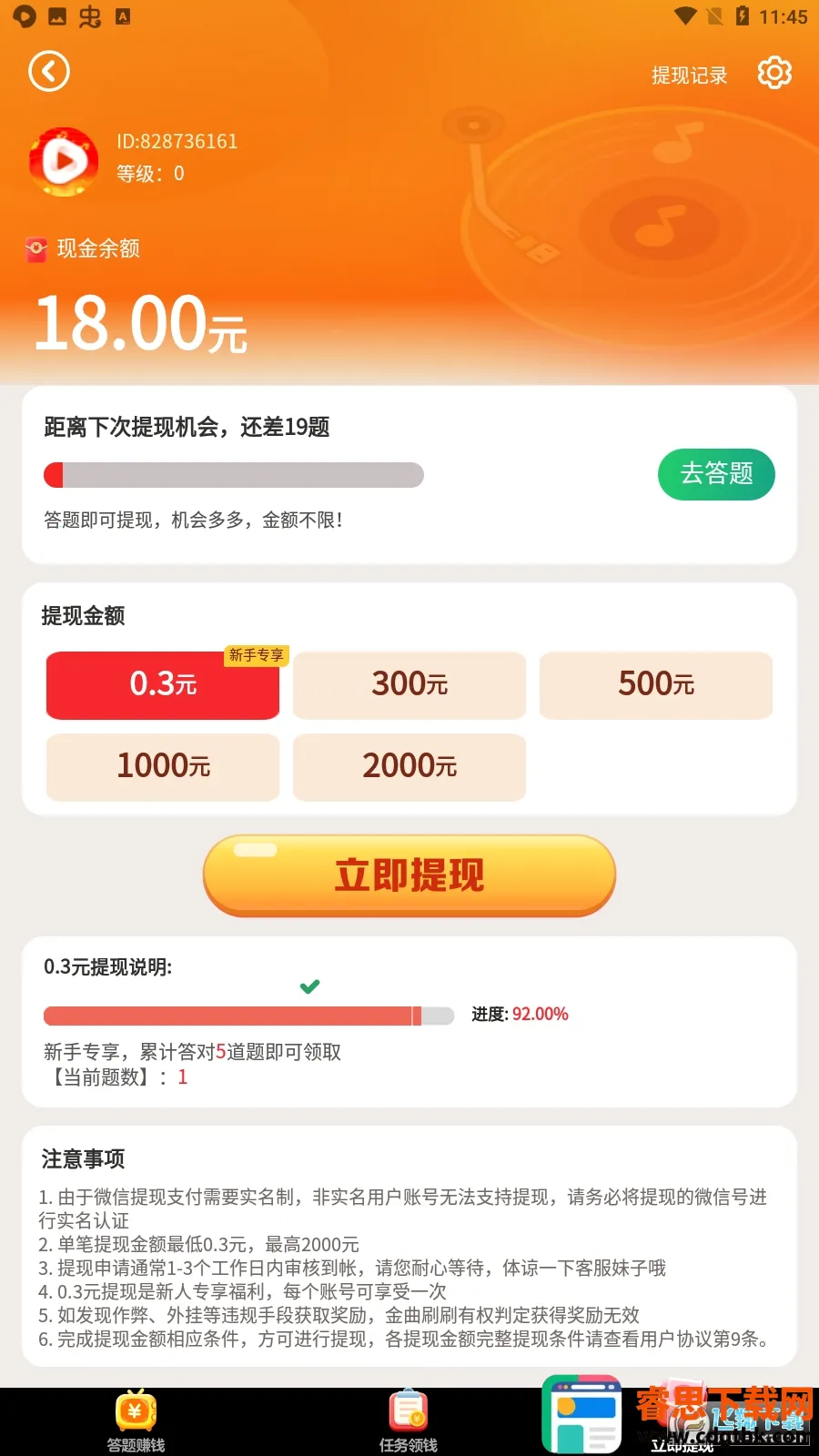Switch to the 任务领钱 tab
Viewport: 819px width, 1456px height.
click(x=409, y=1421)
